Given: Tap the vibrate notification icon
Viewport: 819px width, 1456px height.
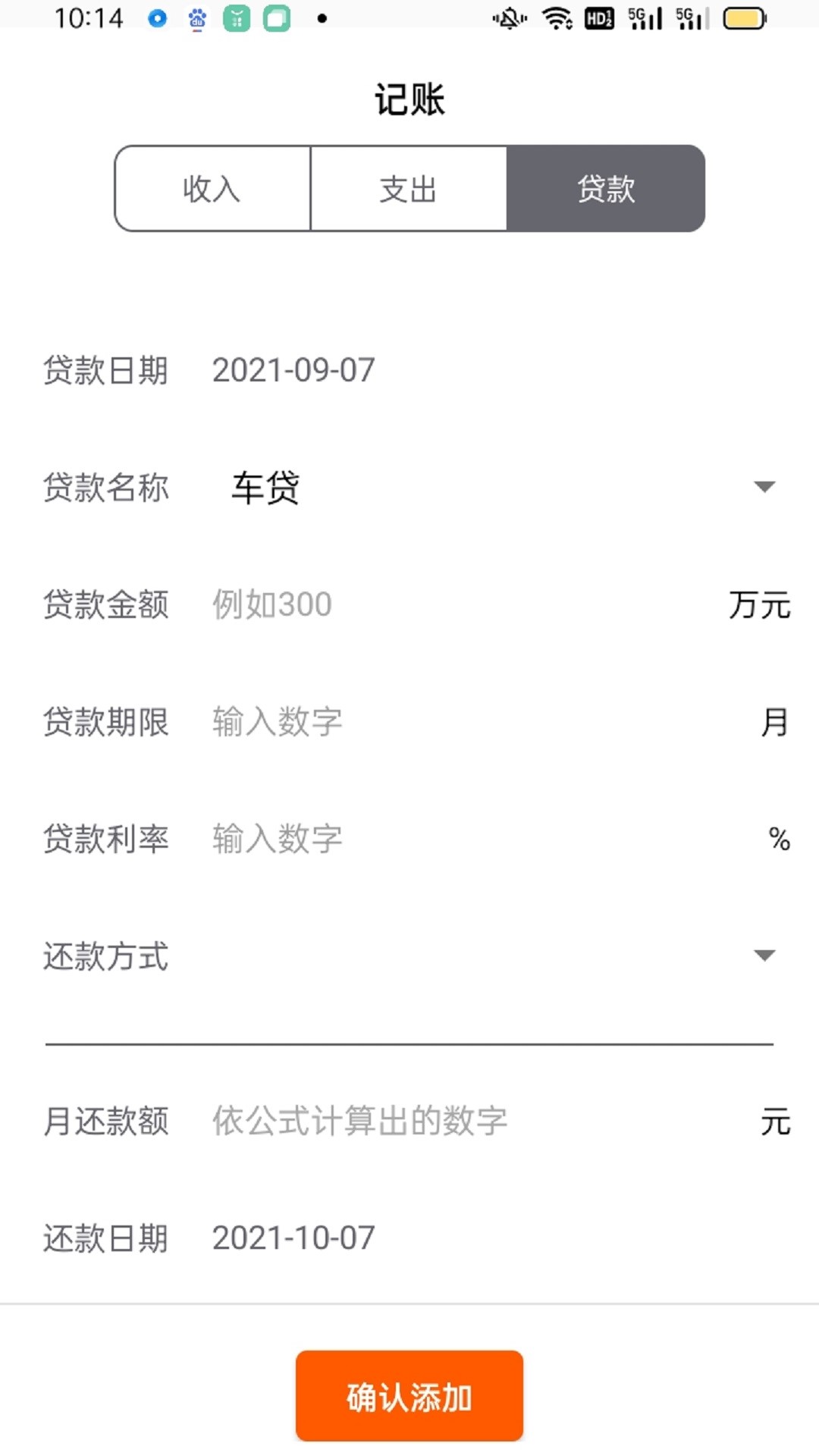Looking at the screenshot, I should [510, 18].
